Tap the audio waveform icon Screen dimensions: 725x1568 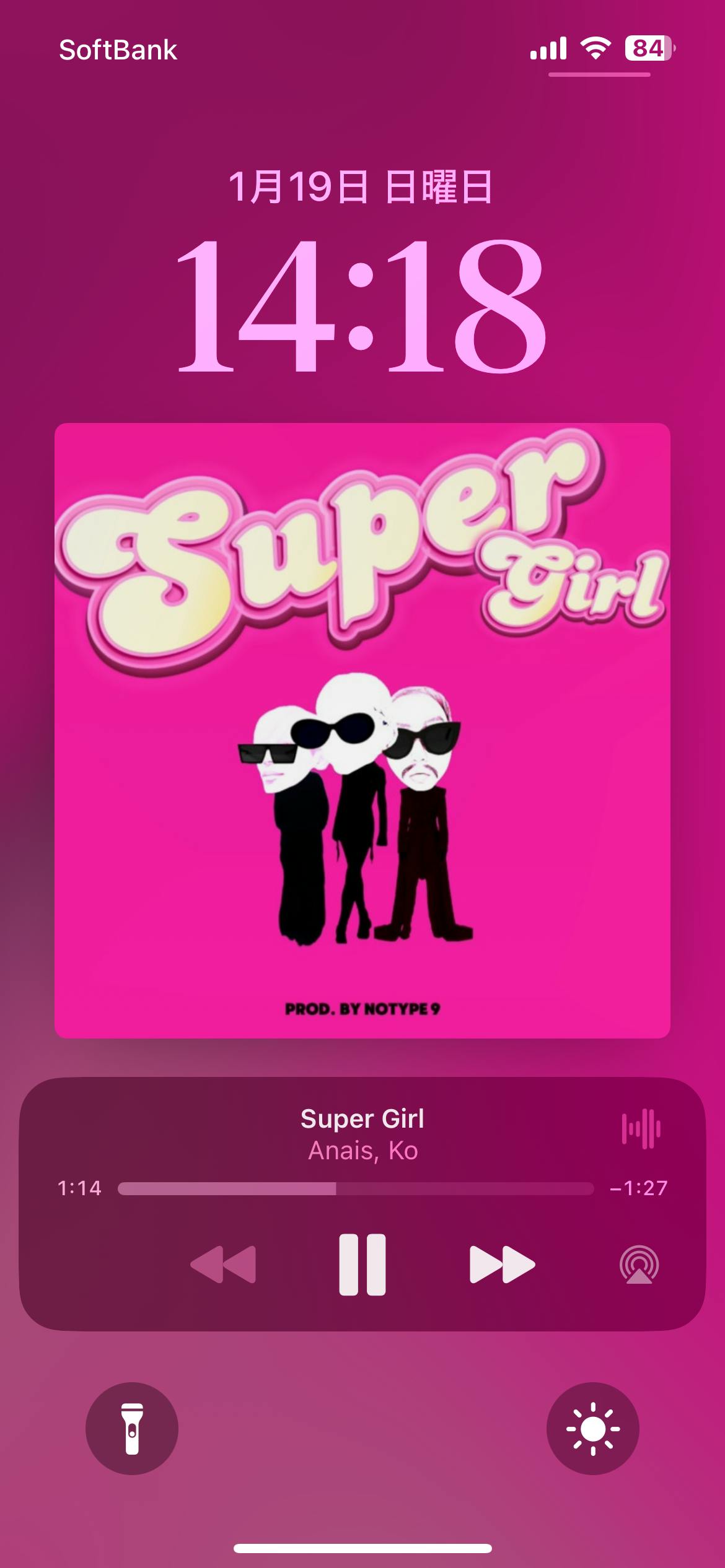point(641,1128)
